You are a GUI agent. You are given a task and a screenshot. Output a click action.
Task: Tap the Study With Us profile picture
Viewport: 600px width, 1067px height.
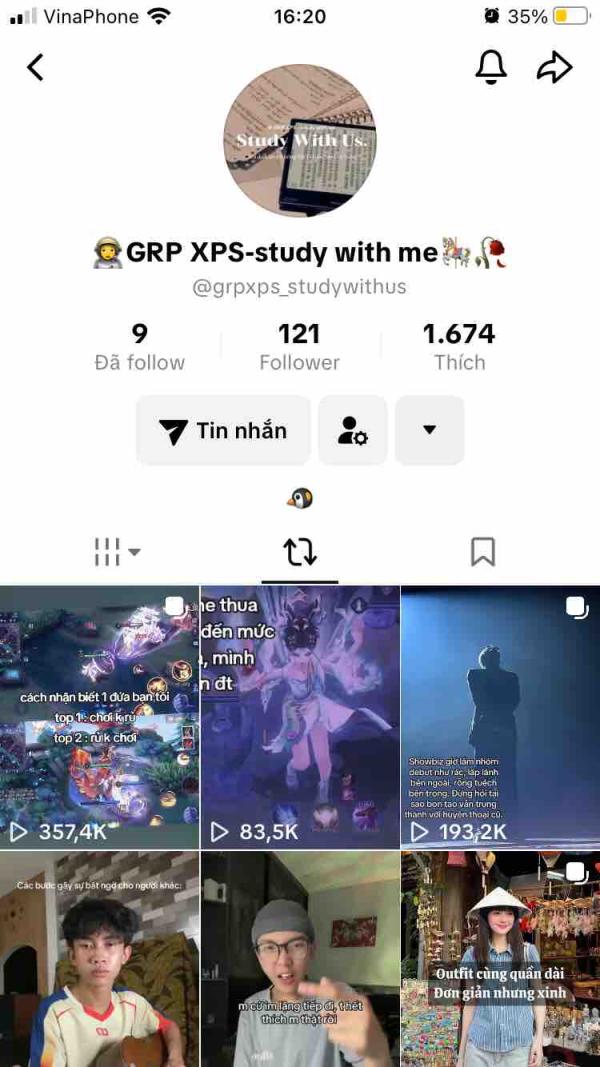[x=300, y=141]
